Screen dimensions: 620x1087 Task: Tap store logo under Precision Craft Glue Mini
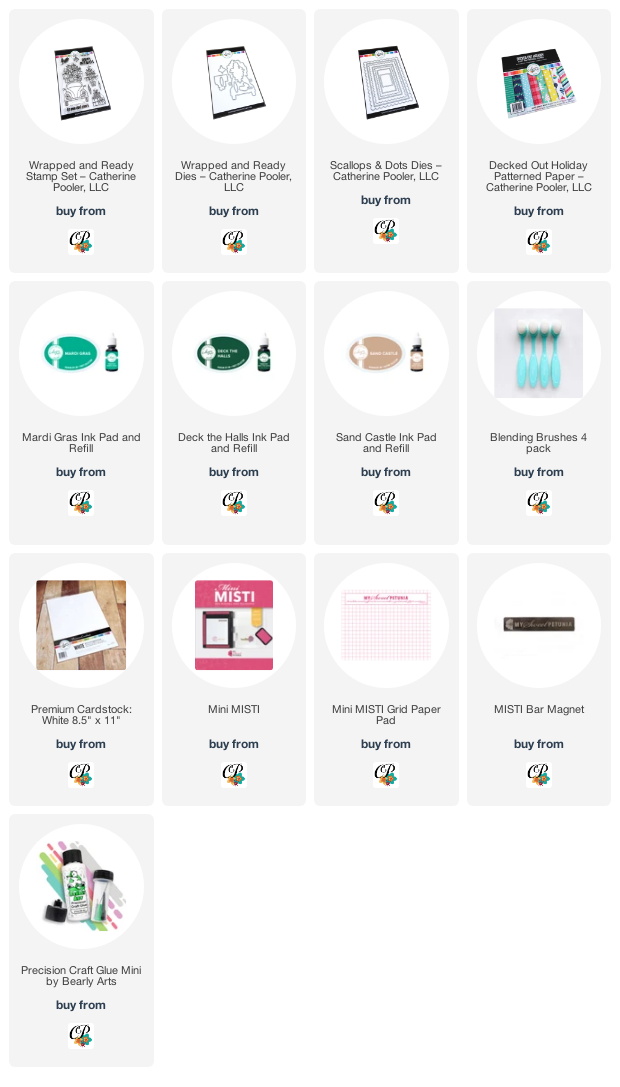point(81,1035)
